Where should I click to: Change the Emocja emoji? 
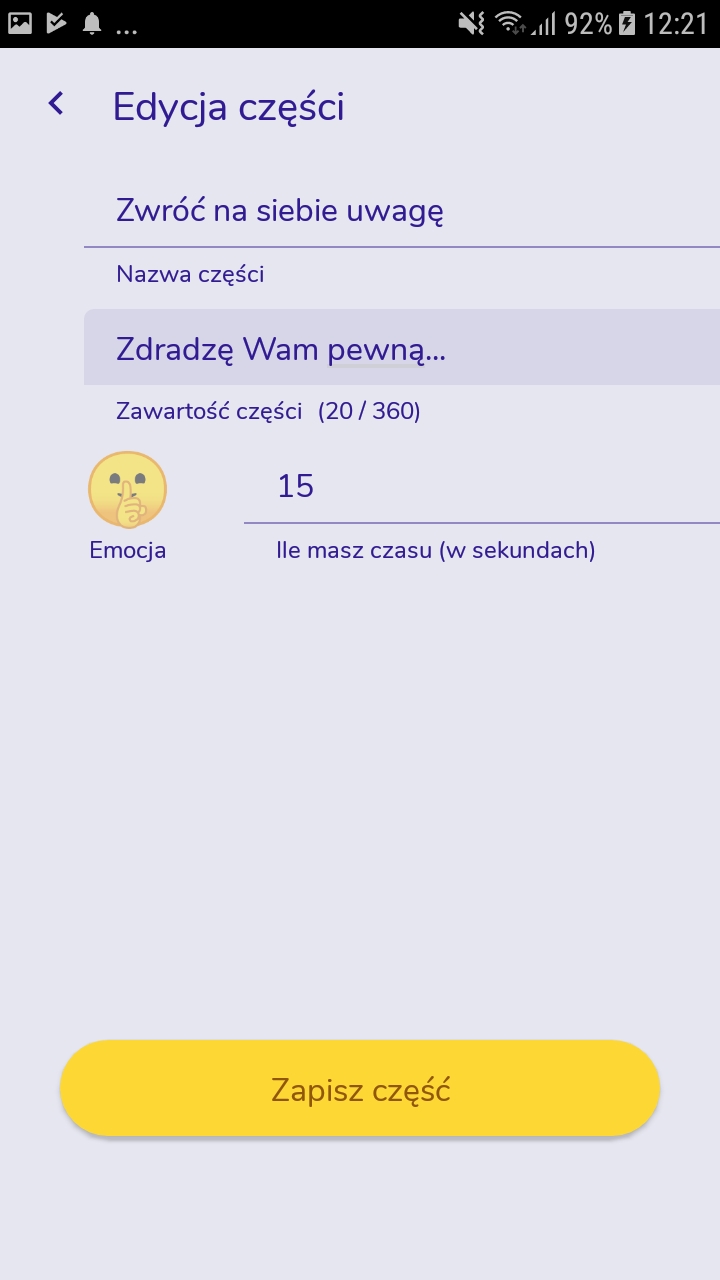click(127, 490)
